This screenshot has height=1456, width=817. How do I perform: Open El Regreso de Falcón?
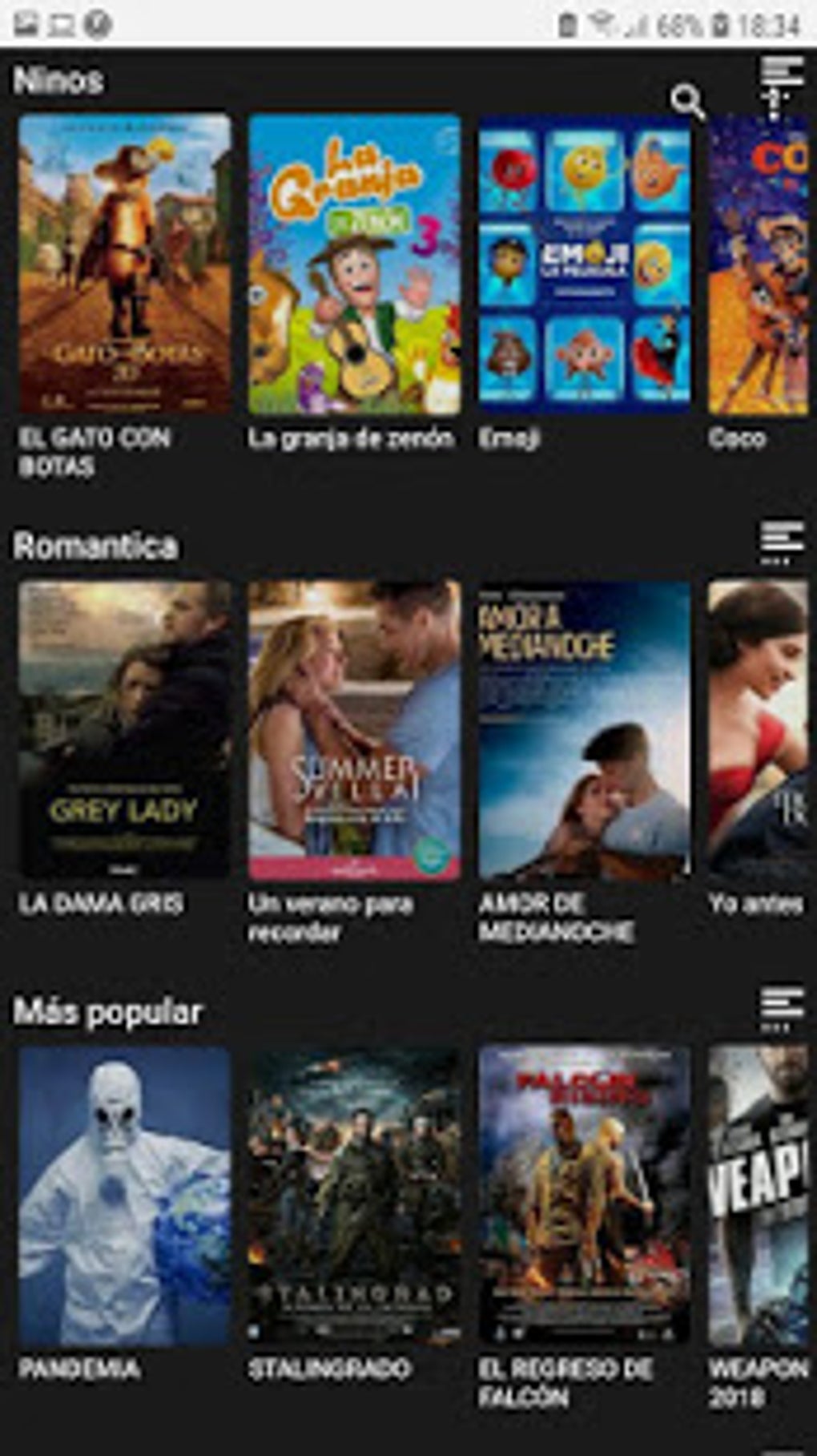(x=585, y=1194)
